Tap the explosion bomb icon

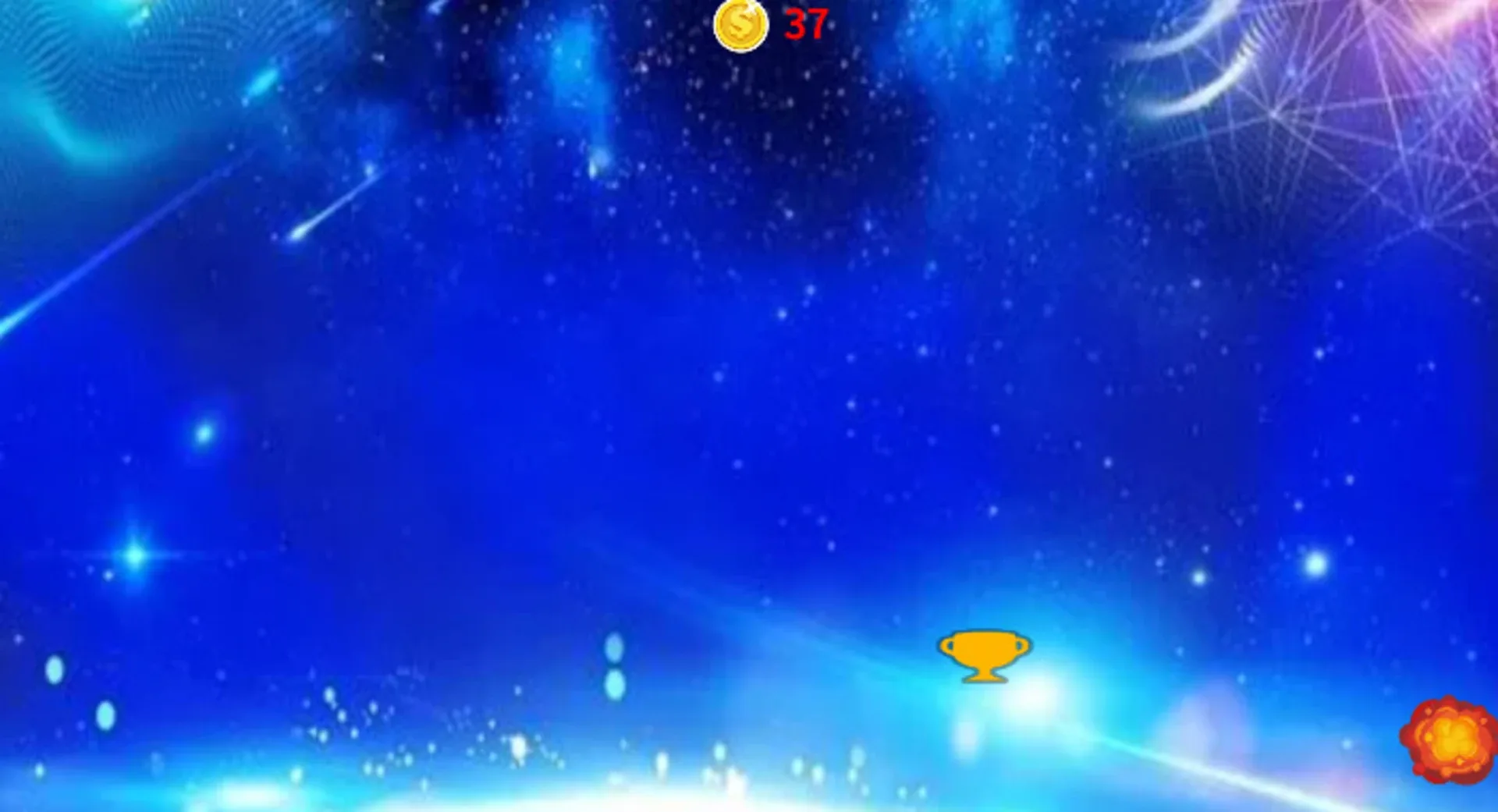point(1449,740)
